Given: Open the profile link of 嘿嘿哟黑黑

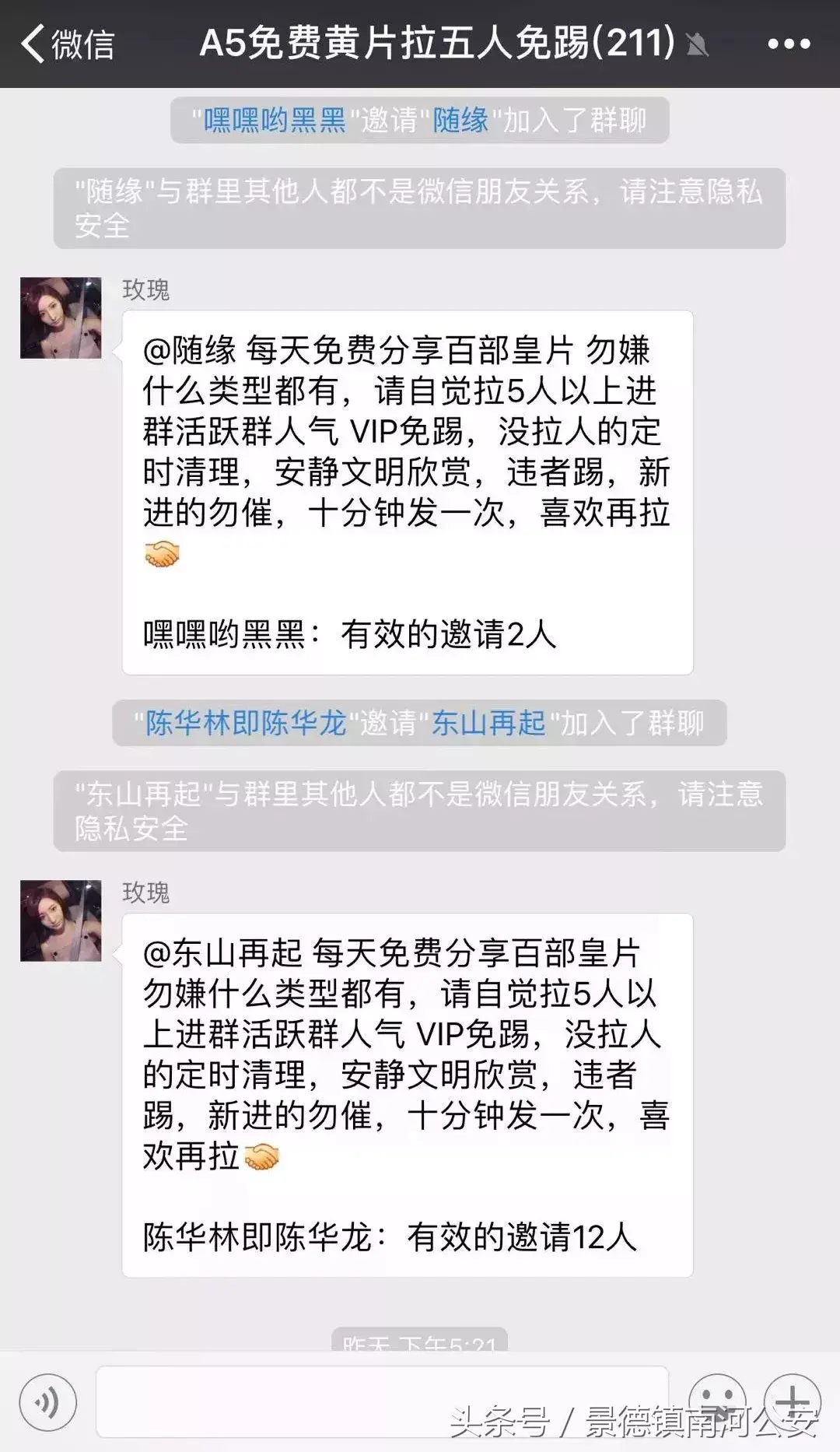Looking at the screenshot, I should pos(274,120).
